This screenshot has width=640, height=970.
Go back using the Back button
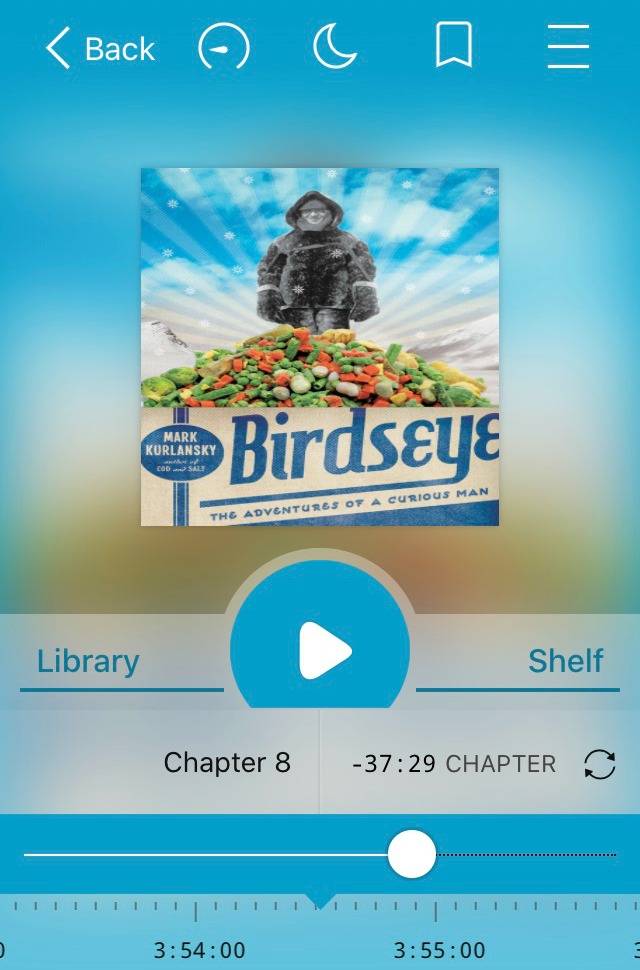(x=100, y=48)
